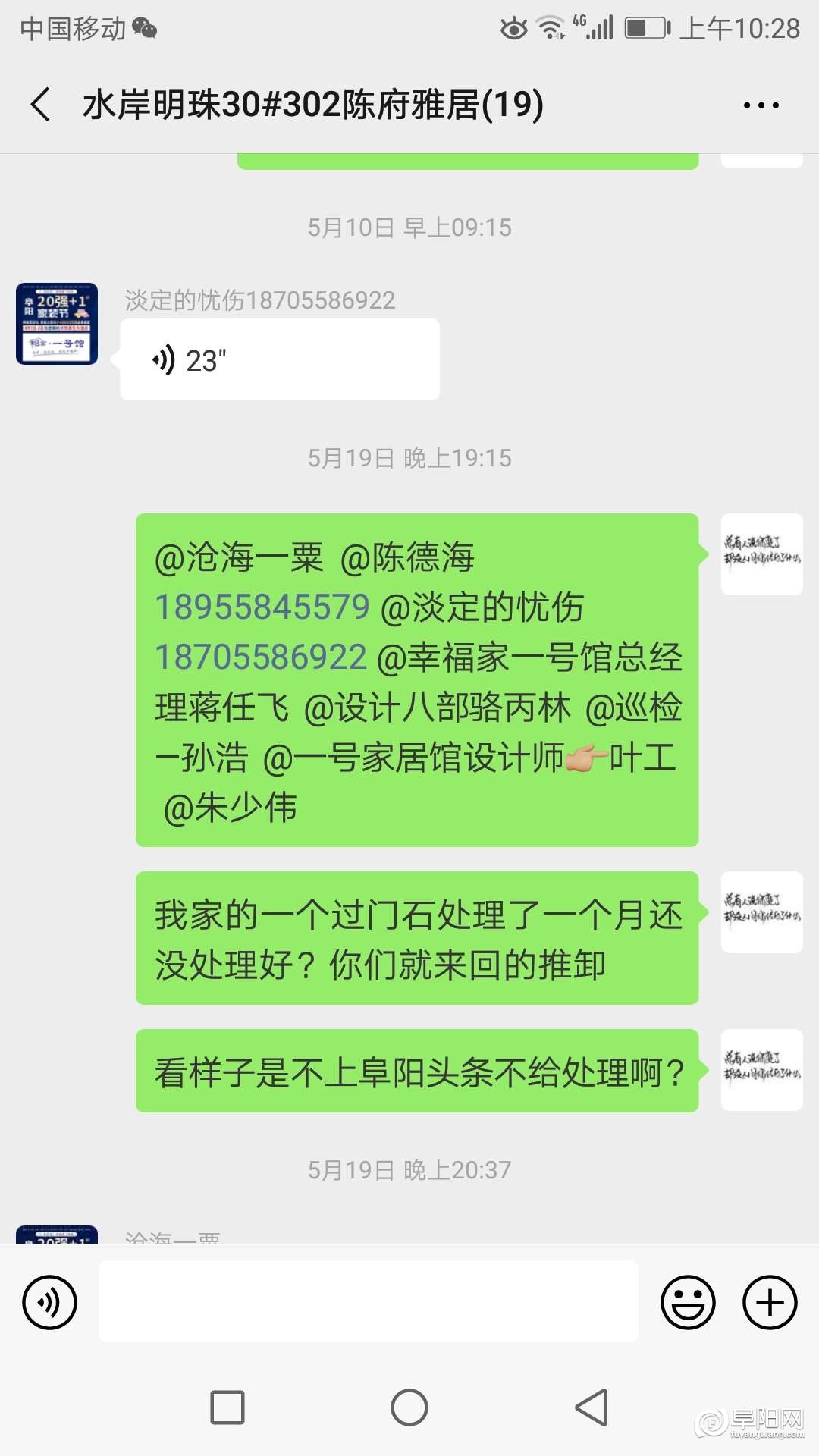Play the 23-second voice message
Screen dimensions: 819x1456
279,358
